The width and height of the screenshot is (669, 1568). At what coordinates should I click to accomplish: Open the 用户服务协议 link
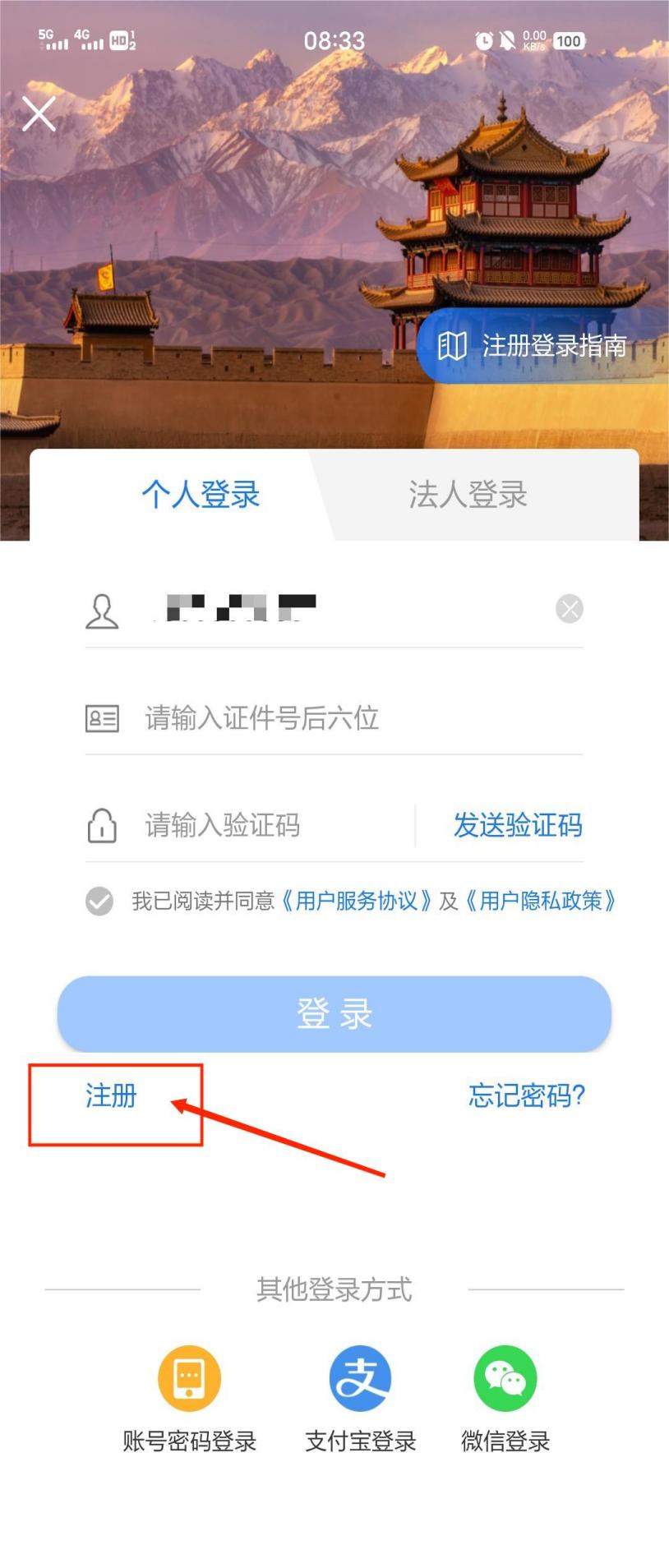point(356,901)
